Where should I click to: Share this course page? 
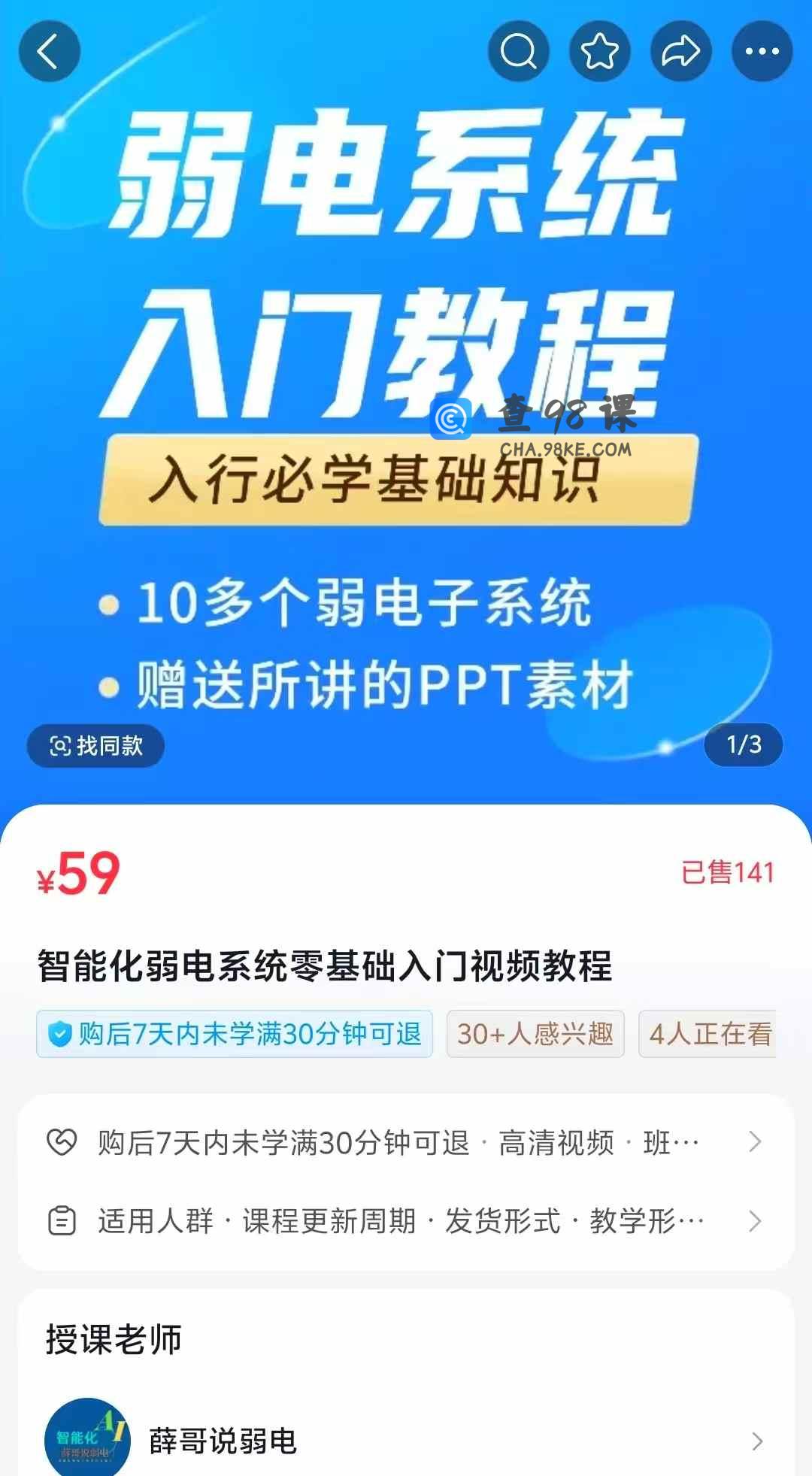[x=680, y=51]
